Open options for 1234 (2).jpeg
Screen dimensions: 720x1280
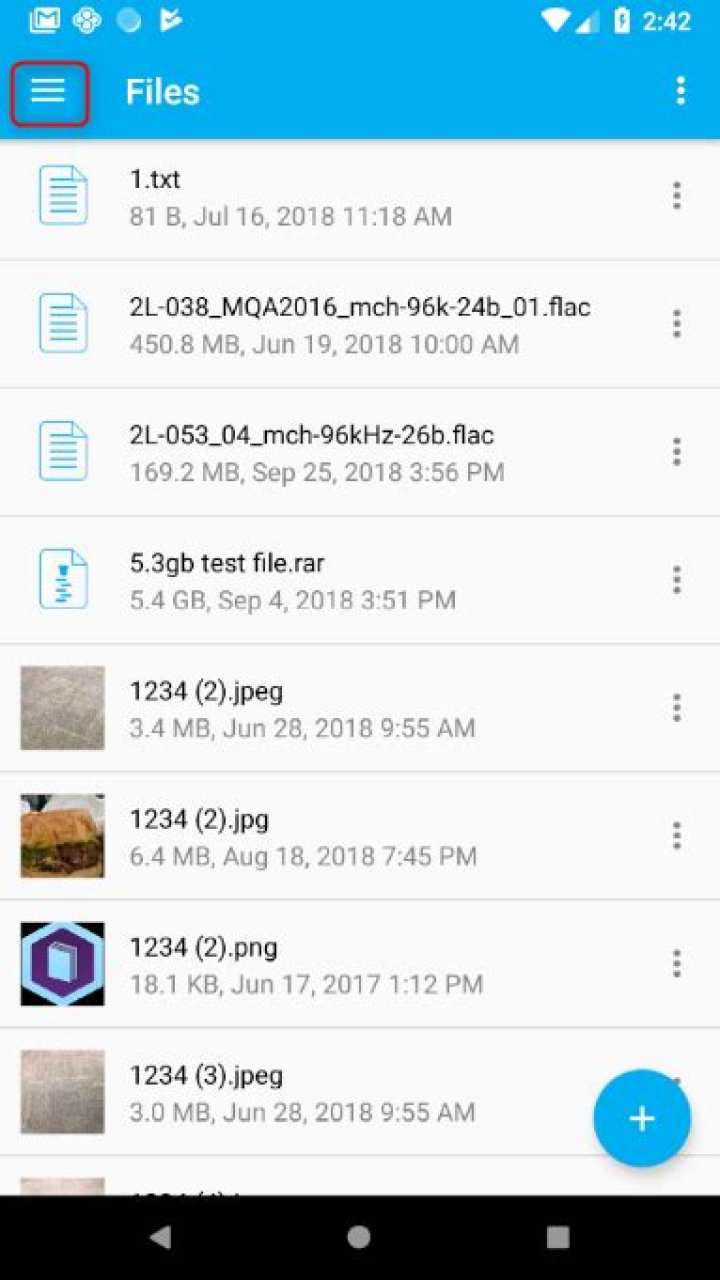pos(677,708)
